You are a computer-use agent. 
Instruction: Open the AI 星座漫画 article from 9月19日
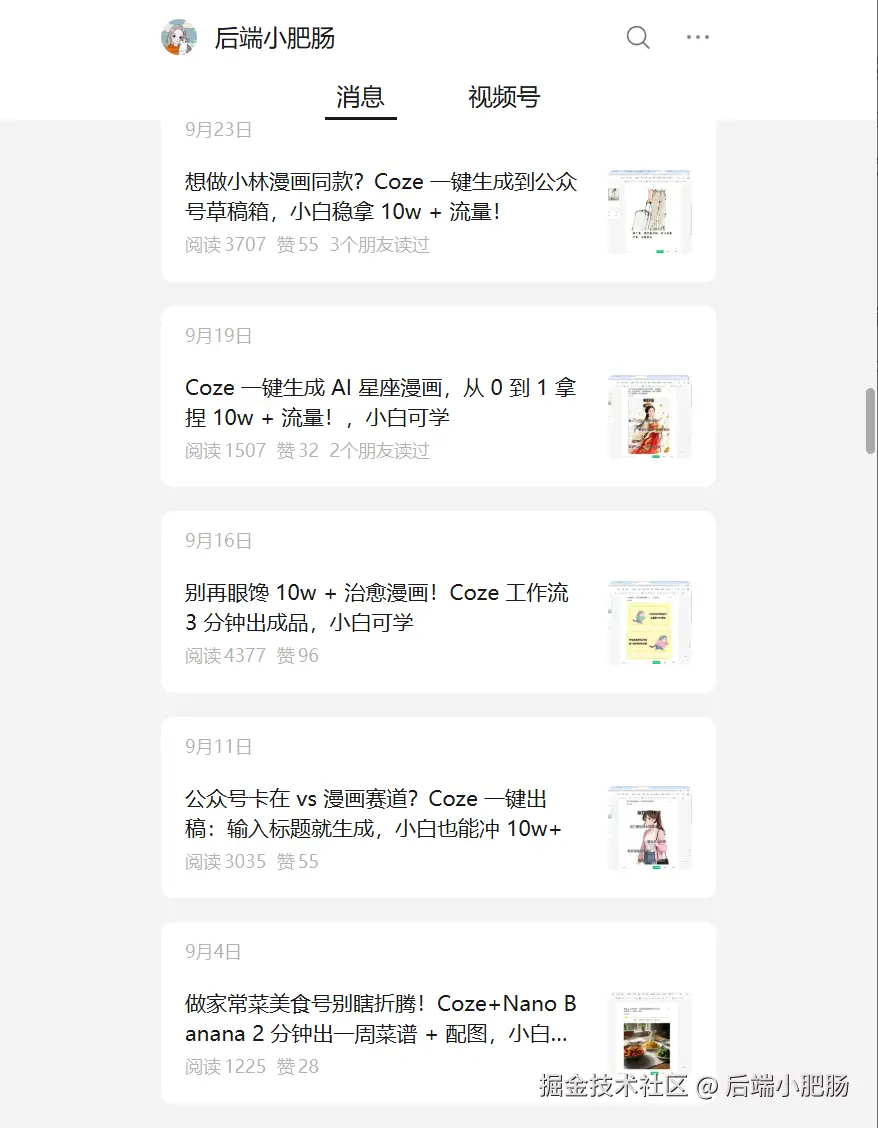[381, 402]
